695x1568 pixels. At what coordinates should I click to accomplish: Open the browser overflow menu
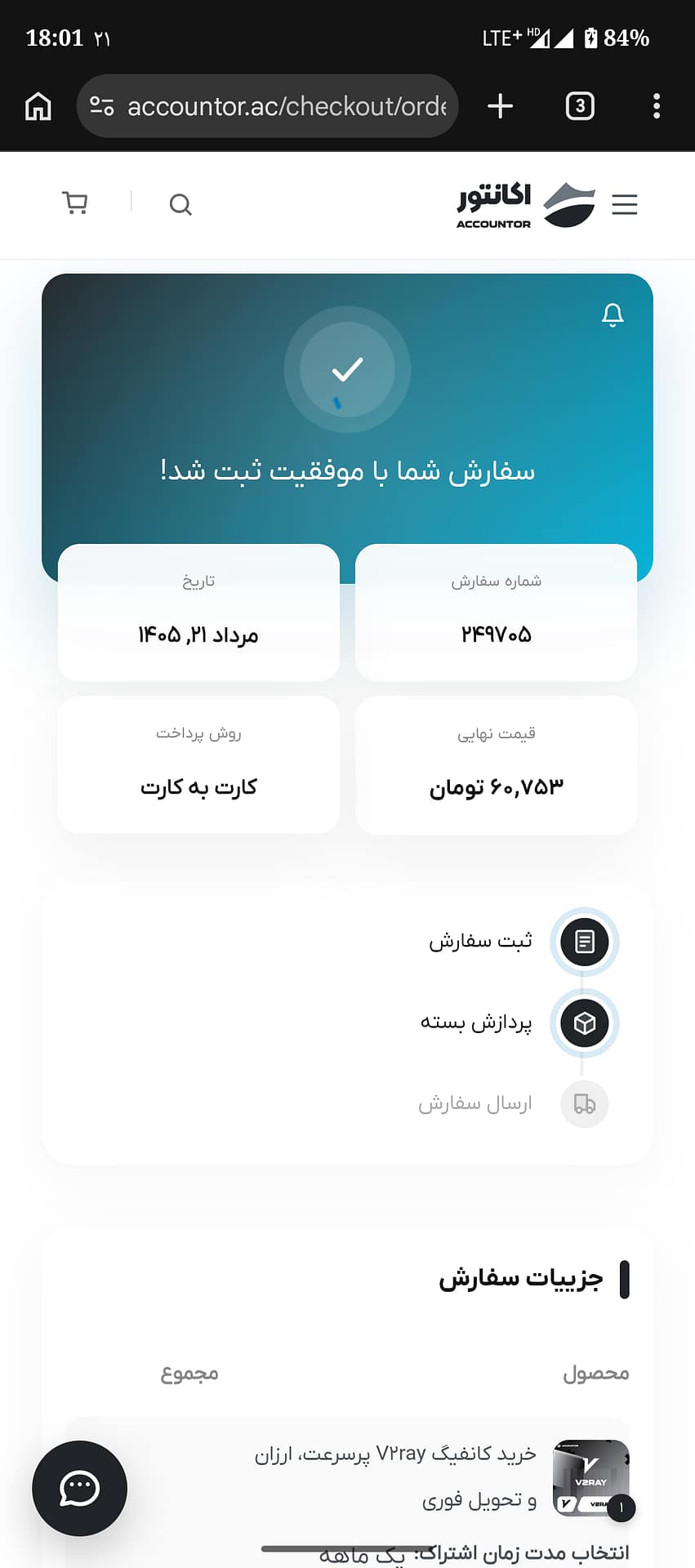pyautogui.click(x=657, y=106)
